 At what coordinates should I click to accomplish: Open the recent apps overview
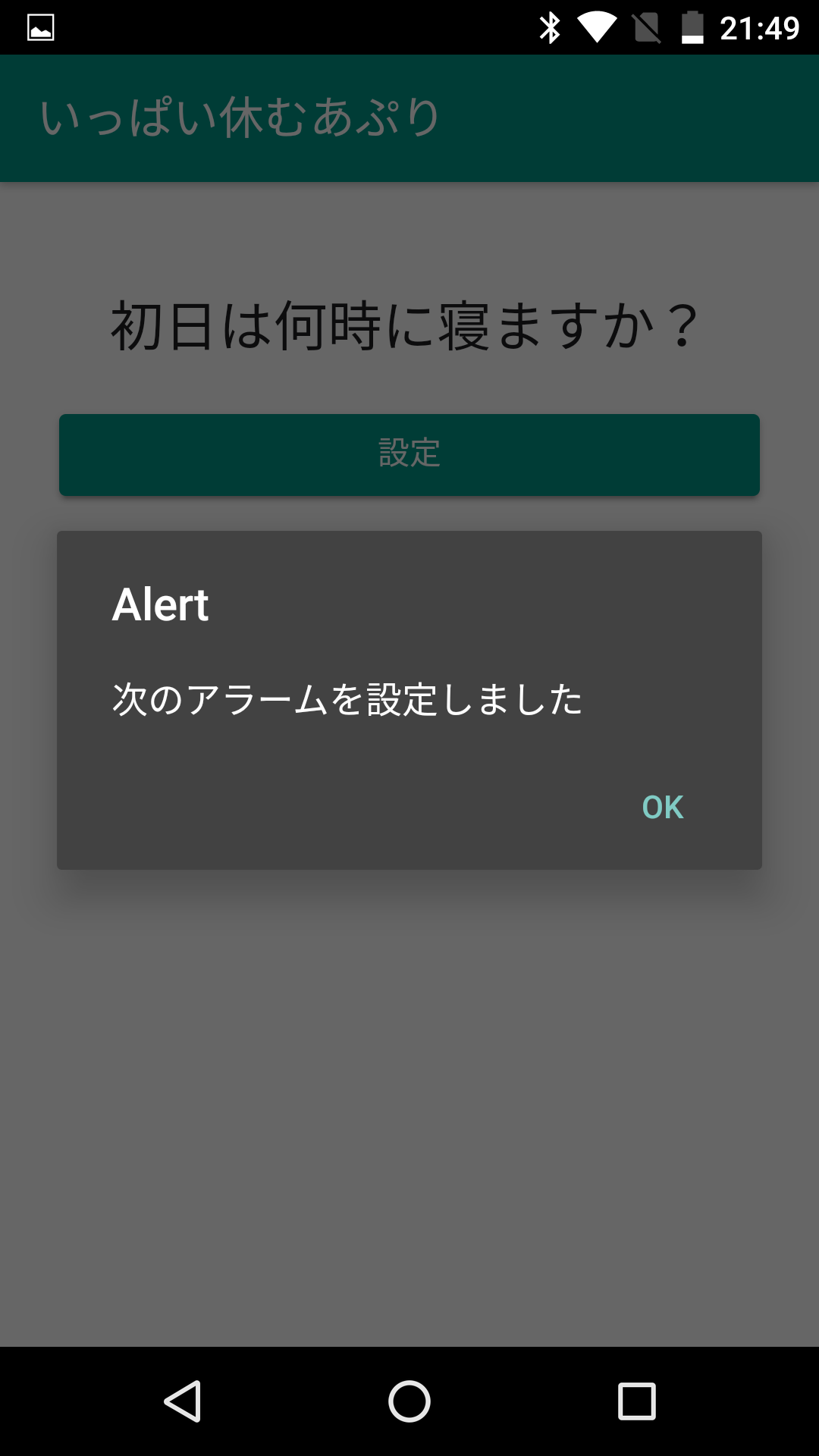click(637, 1401)
